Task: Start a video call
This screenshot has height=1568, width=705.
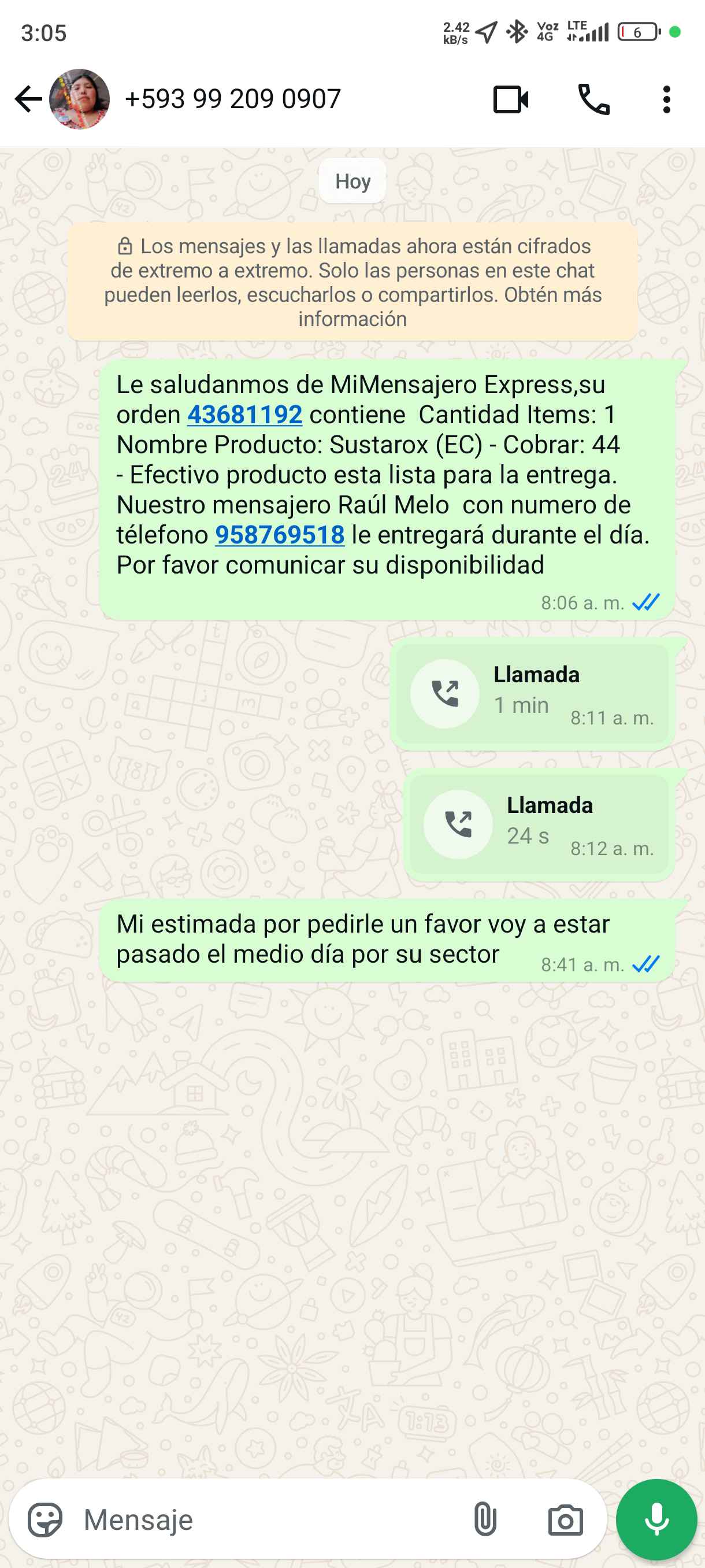Action: point(510,99)
